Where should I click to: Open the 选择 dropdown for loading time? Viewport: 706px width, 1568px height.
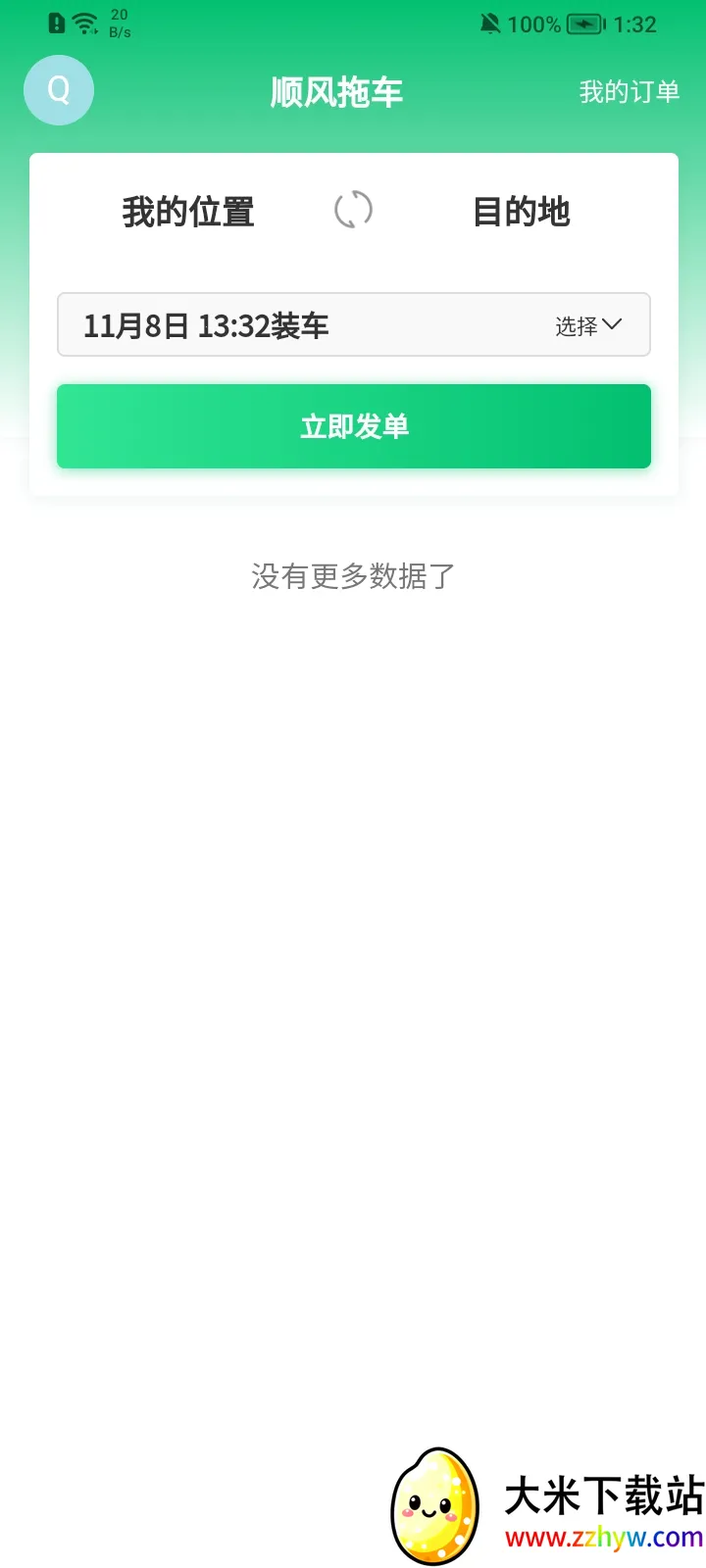click(580, 325)
